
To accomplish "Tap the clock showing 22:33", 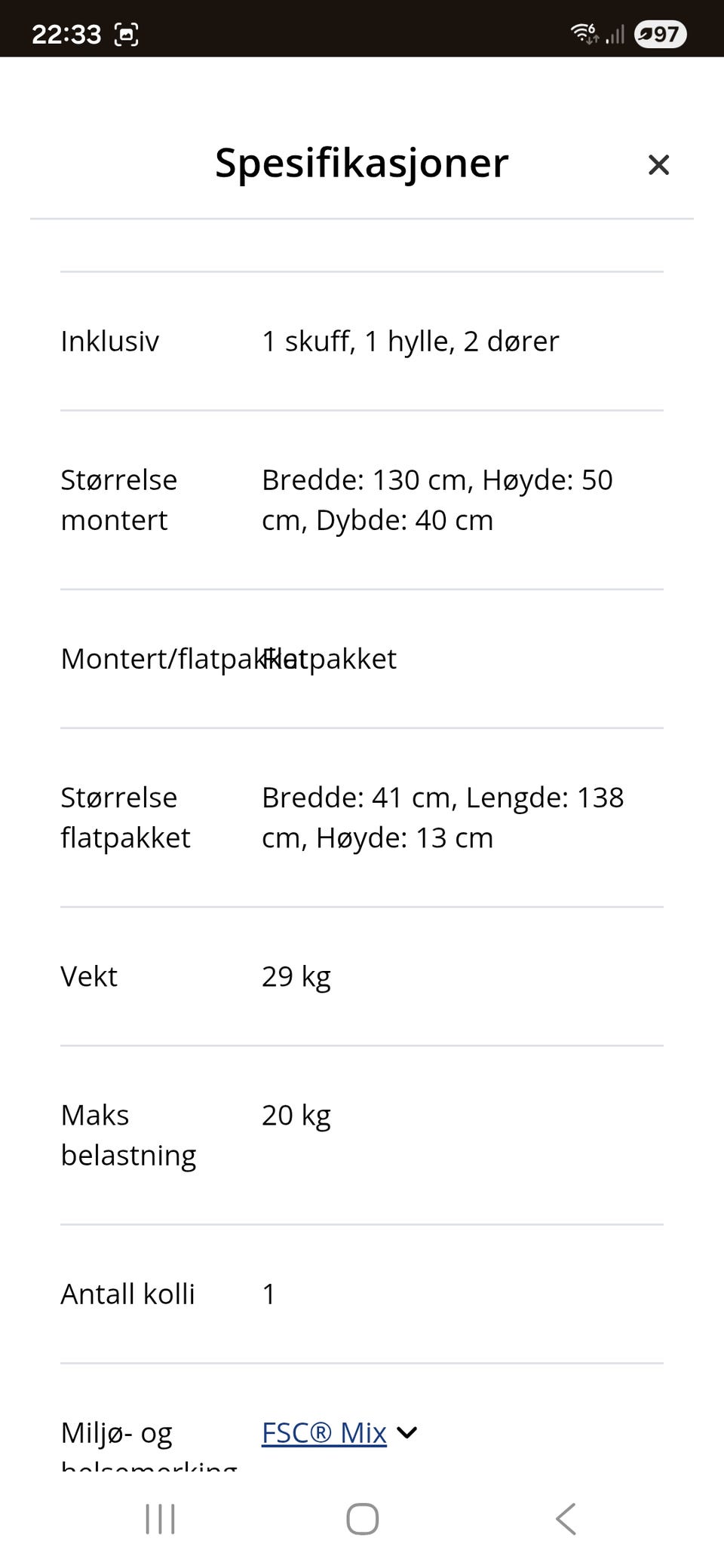I will point(68,33).
